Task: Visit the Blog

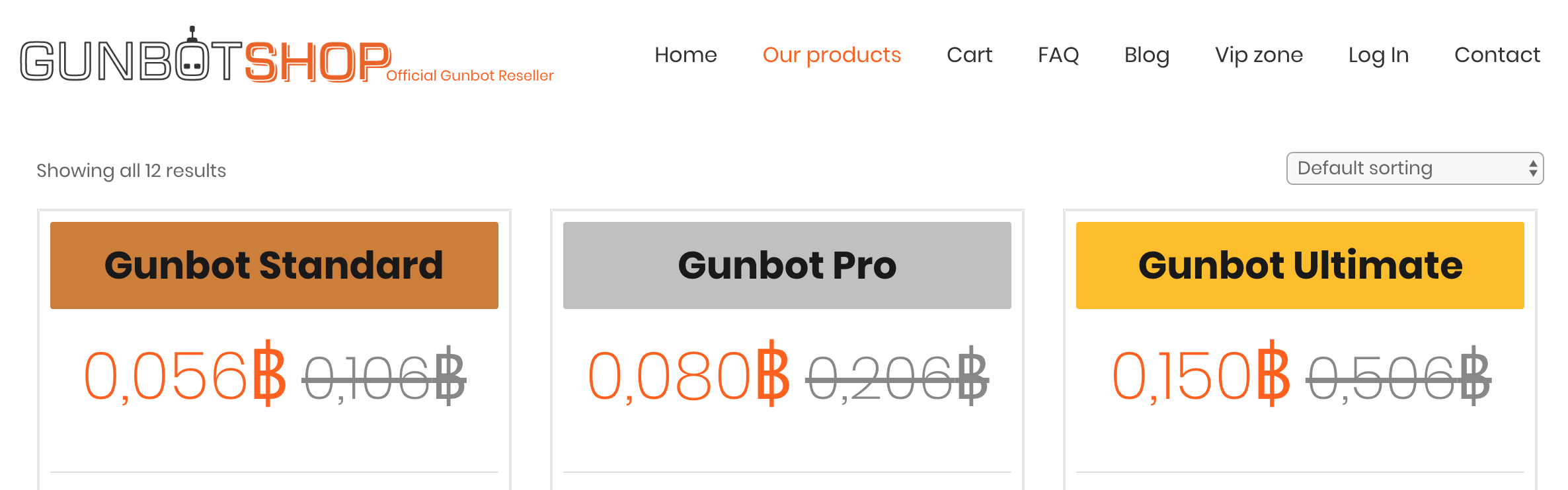Action: point(1147,55)
